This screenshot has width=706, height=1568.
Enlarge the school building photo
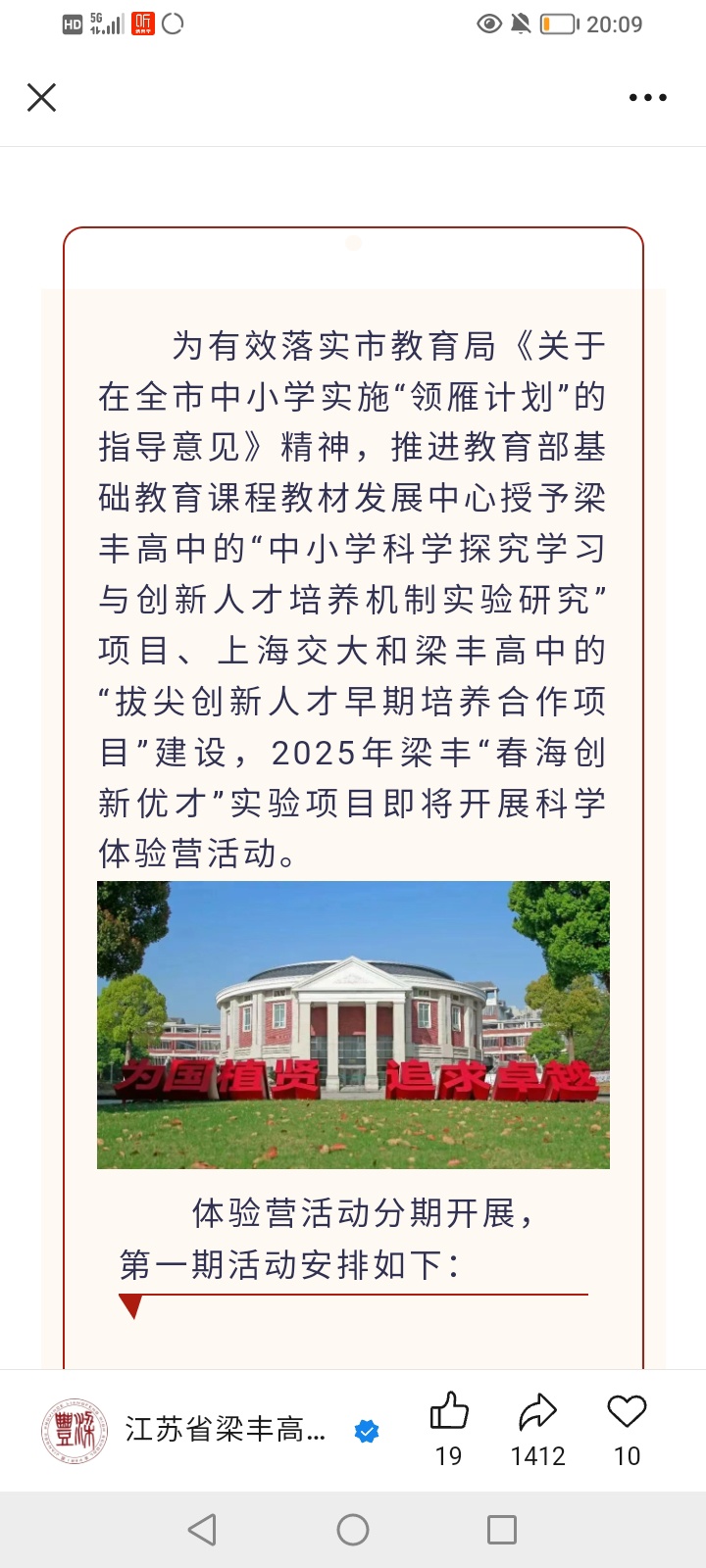tap(353, 1024)
